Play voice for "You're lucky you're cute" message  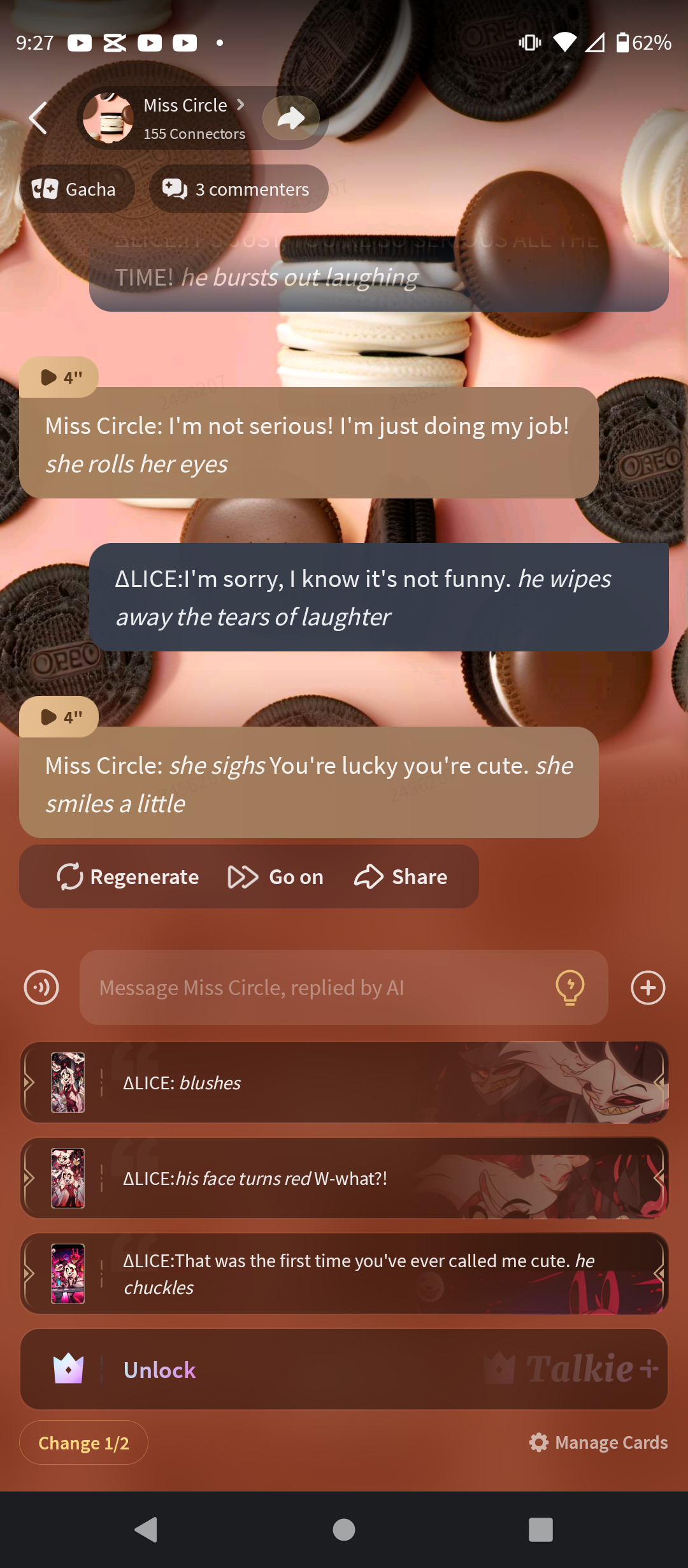[x=59, y=717]
